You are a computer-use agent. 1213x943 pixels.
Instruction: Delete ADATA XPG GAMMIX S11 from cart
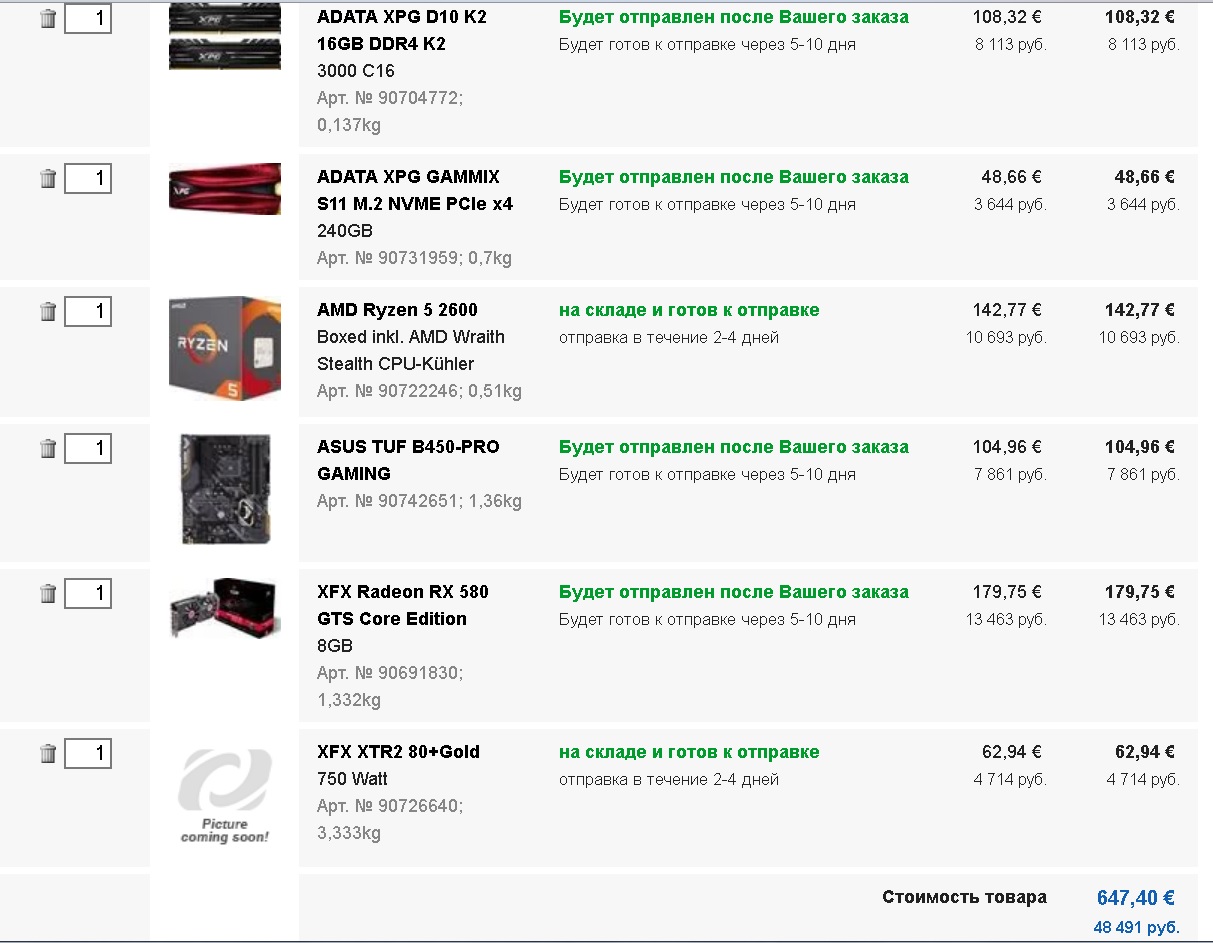pos(47,178)
